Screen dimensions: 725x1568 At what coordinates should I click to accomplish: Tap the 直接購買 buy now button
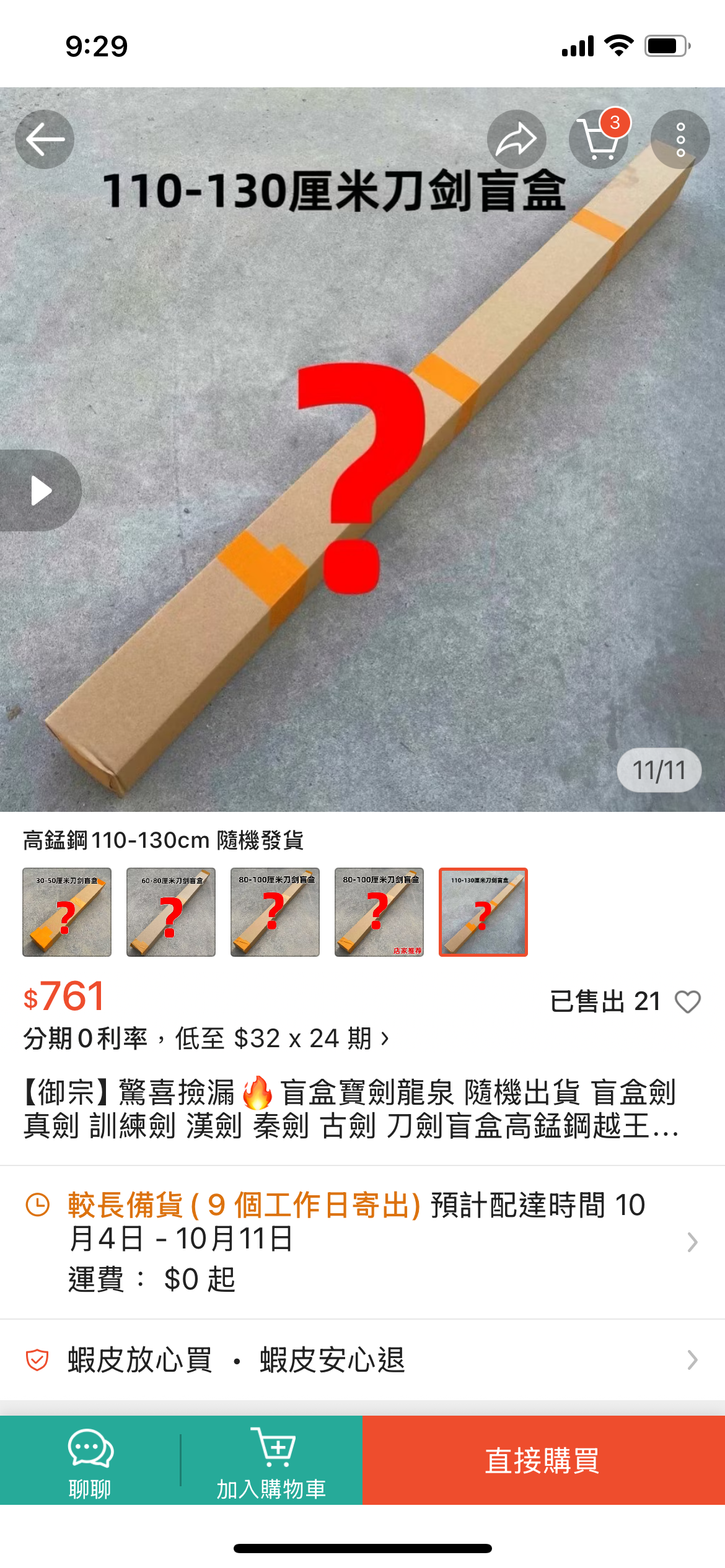pyautogui.click(x=543, y=1460)
